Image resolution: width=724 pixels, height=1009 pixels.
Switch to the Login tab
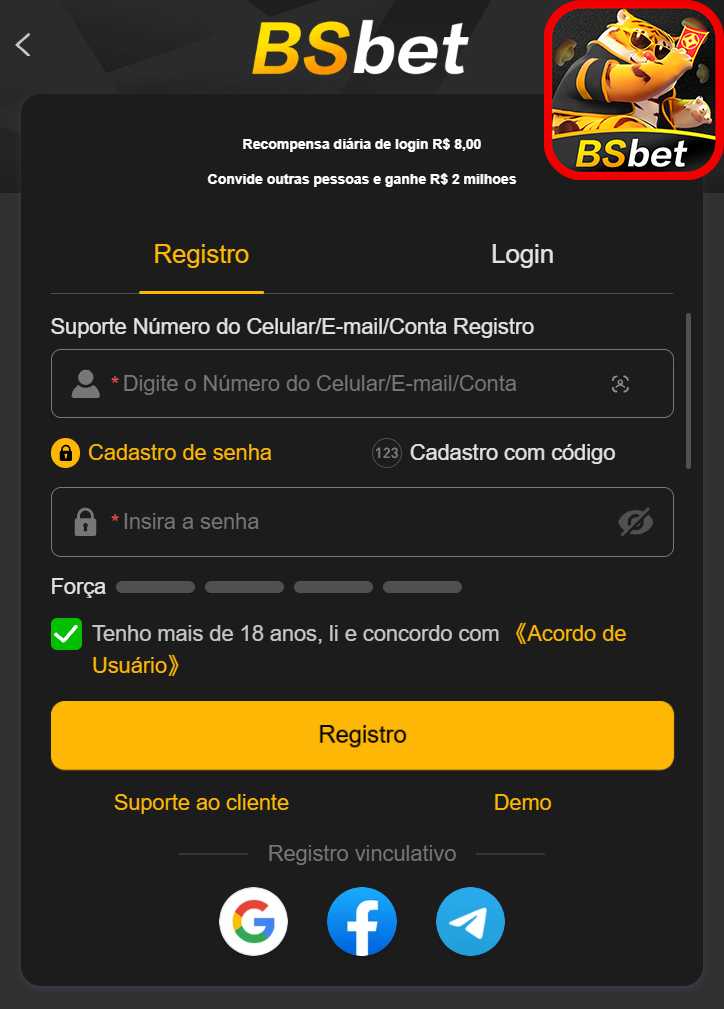(522, 254)
